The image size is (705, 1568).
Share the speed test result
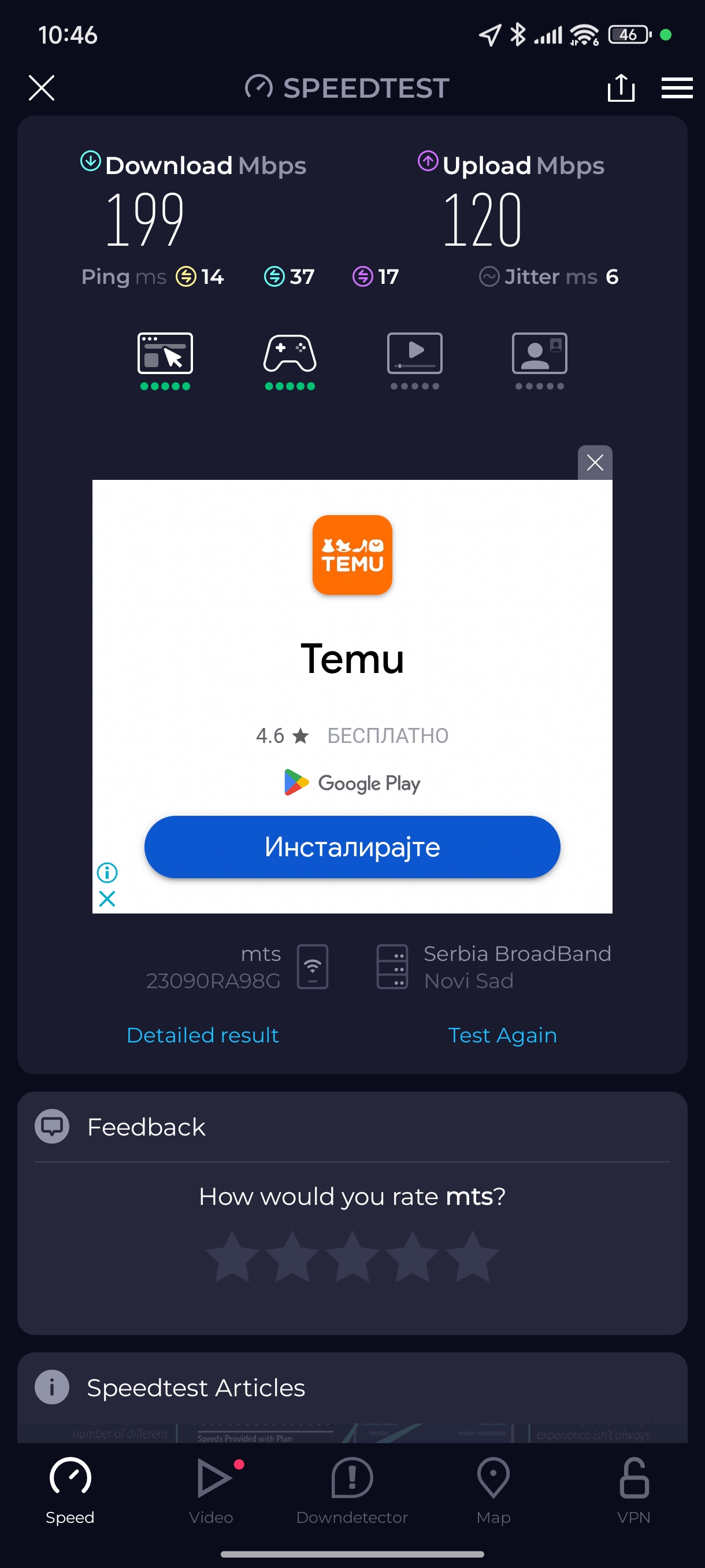point(621,88)
